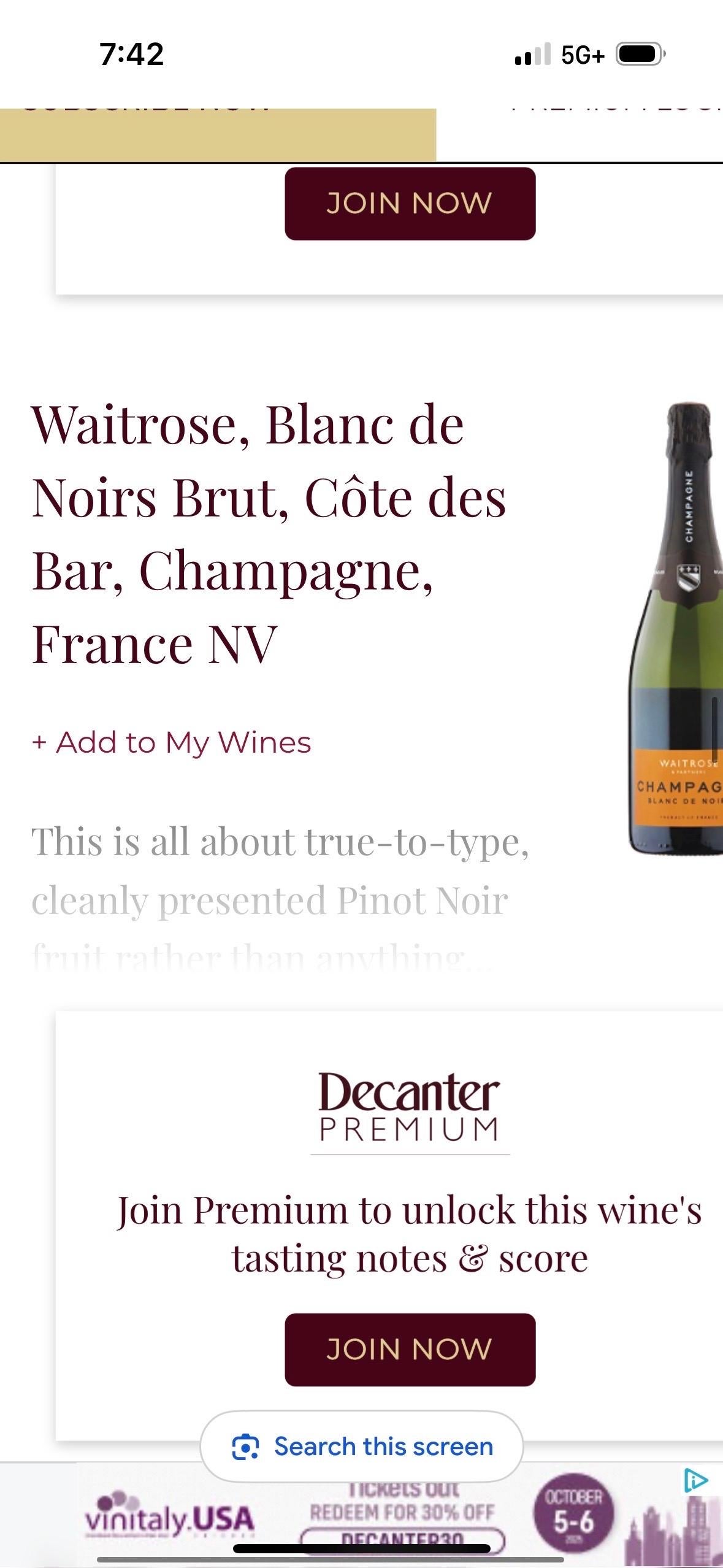
Task: Tap the upper JOIN NOW button
Action: pyautogui.click(x=410, y=204)
